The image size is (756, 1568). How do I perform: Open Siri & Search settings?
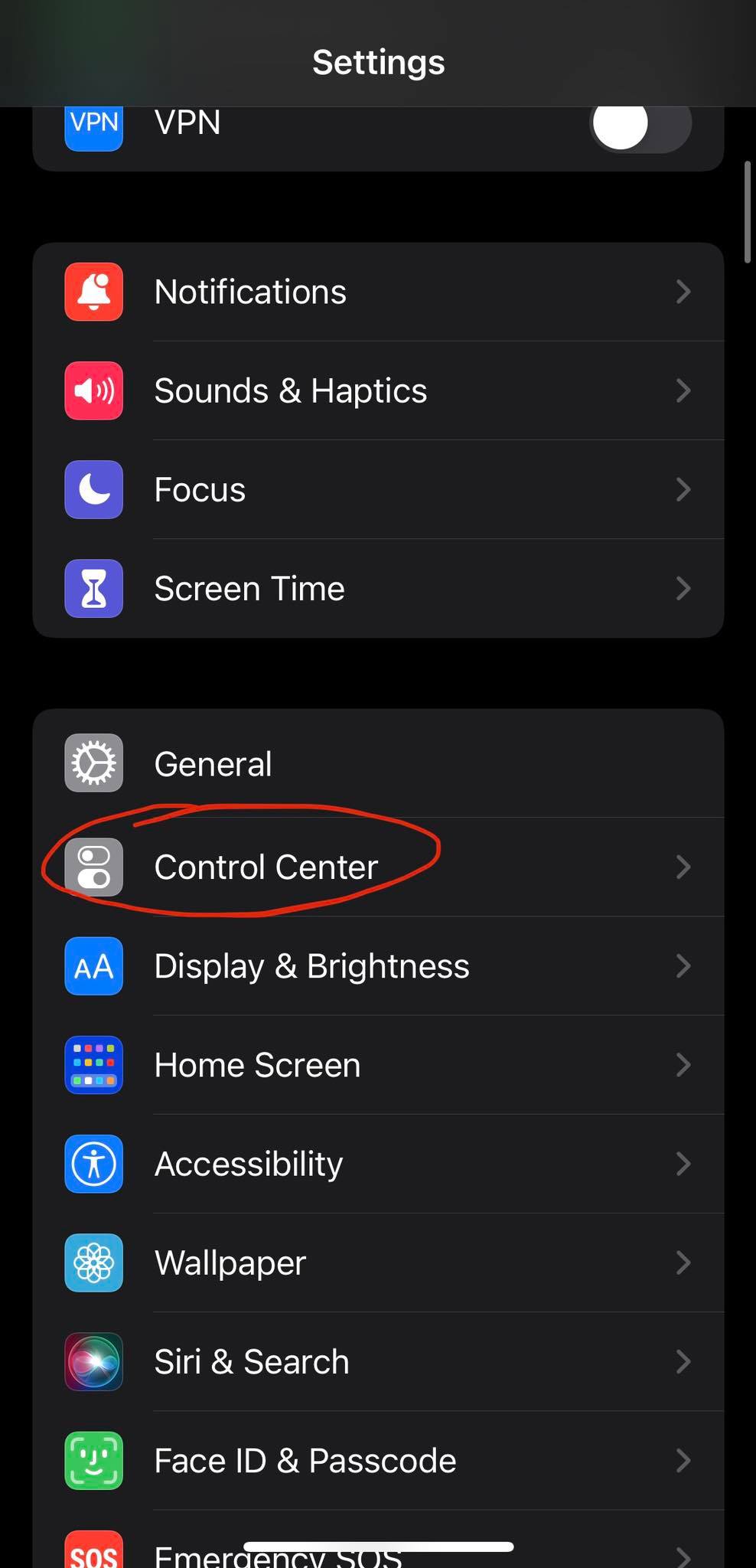coord(378,1361)
